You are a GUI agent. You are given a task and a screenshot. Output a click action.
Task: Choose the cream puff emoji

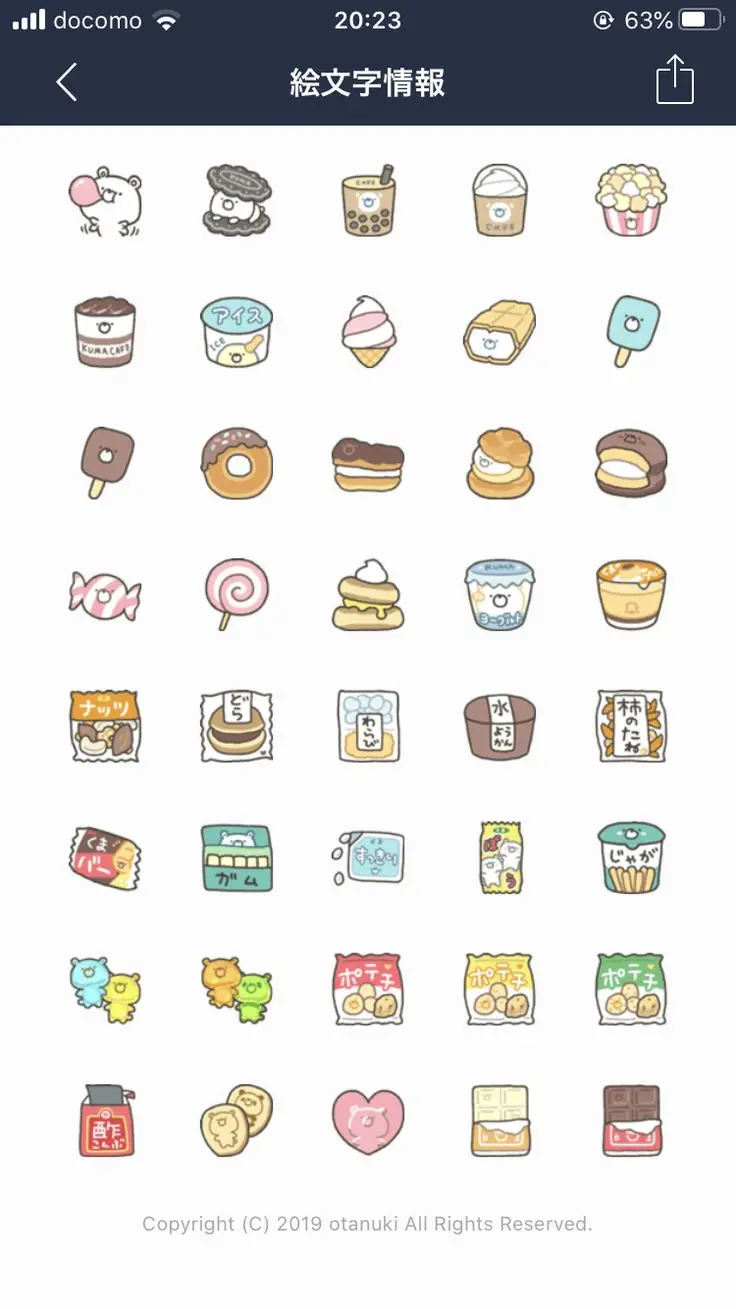[500, 463]
